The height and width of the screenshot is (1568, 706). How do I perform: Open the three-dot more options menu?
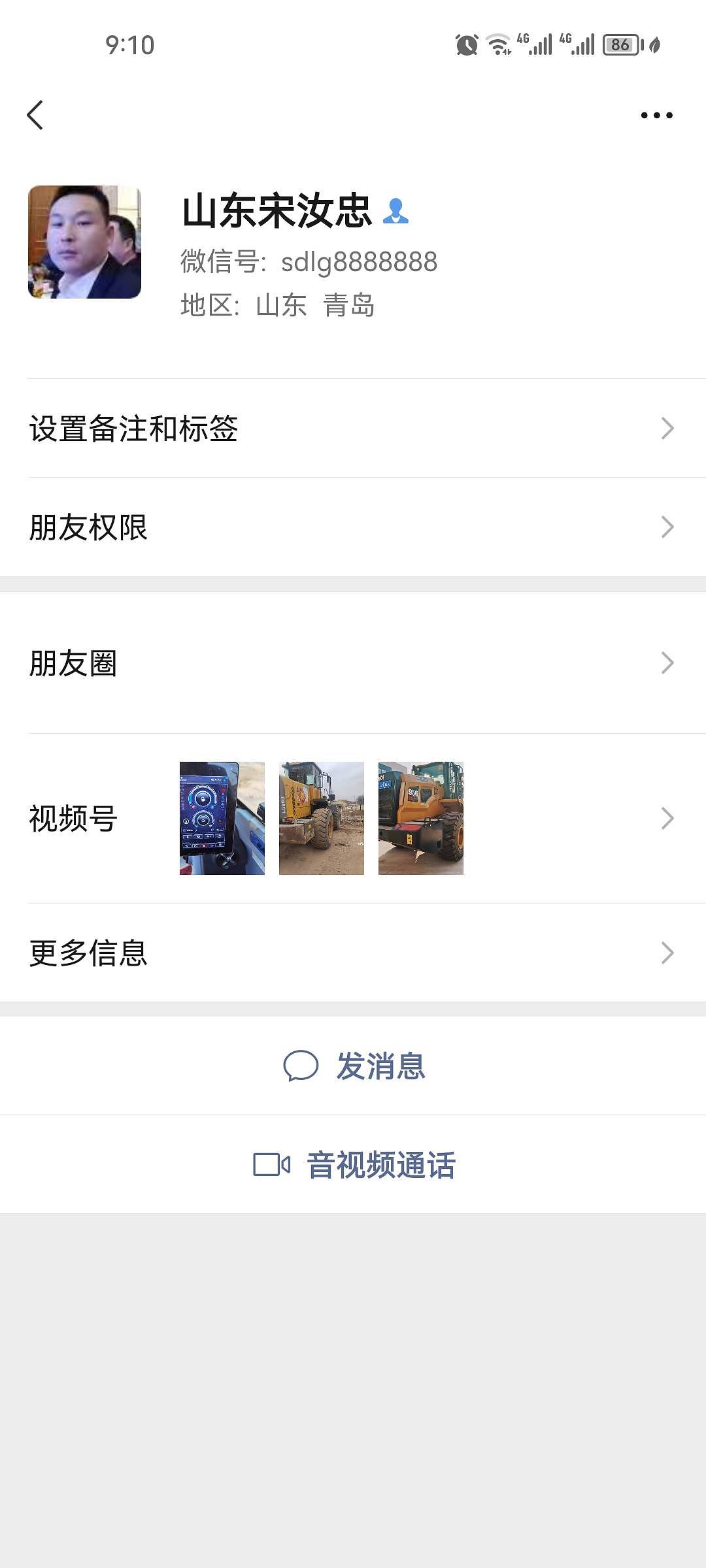(656, 115)
